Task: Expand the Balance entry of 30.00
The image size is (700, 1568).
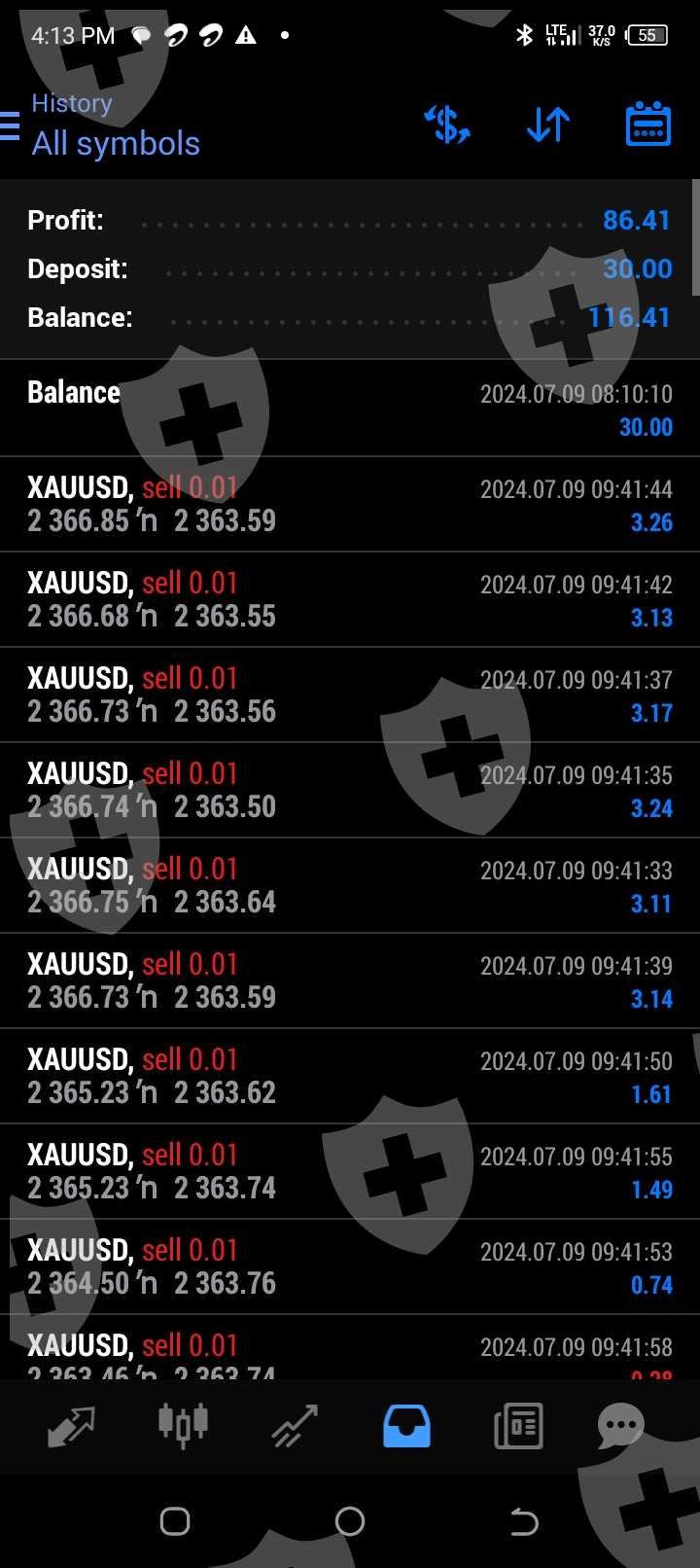Action: 350,409
